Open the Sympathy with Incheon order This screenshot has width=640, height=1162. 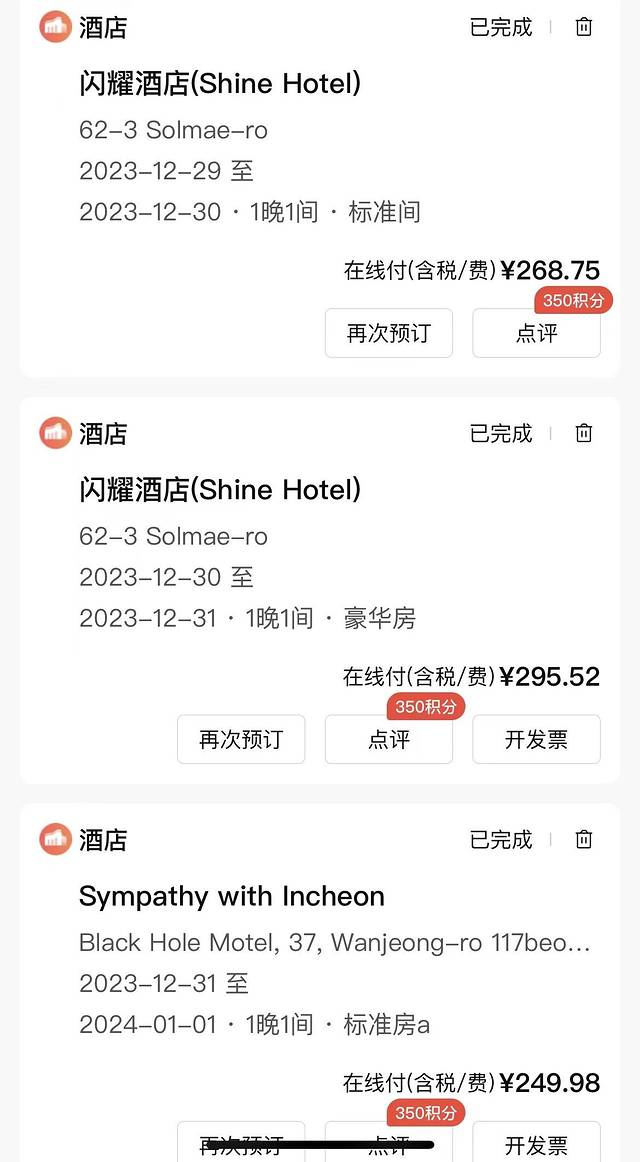[232, 896]
